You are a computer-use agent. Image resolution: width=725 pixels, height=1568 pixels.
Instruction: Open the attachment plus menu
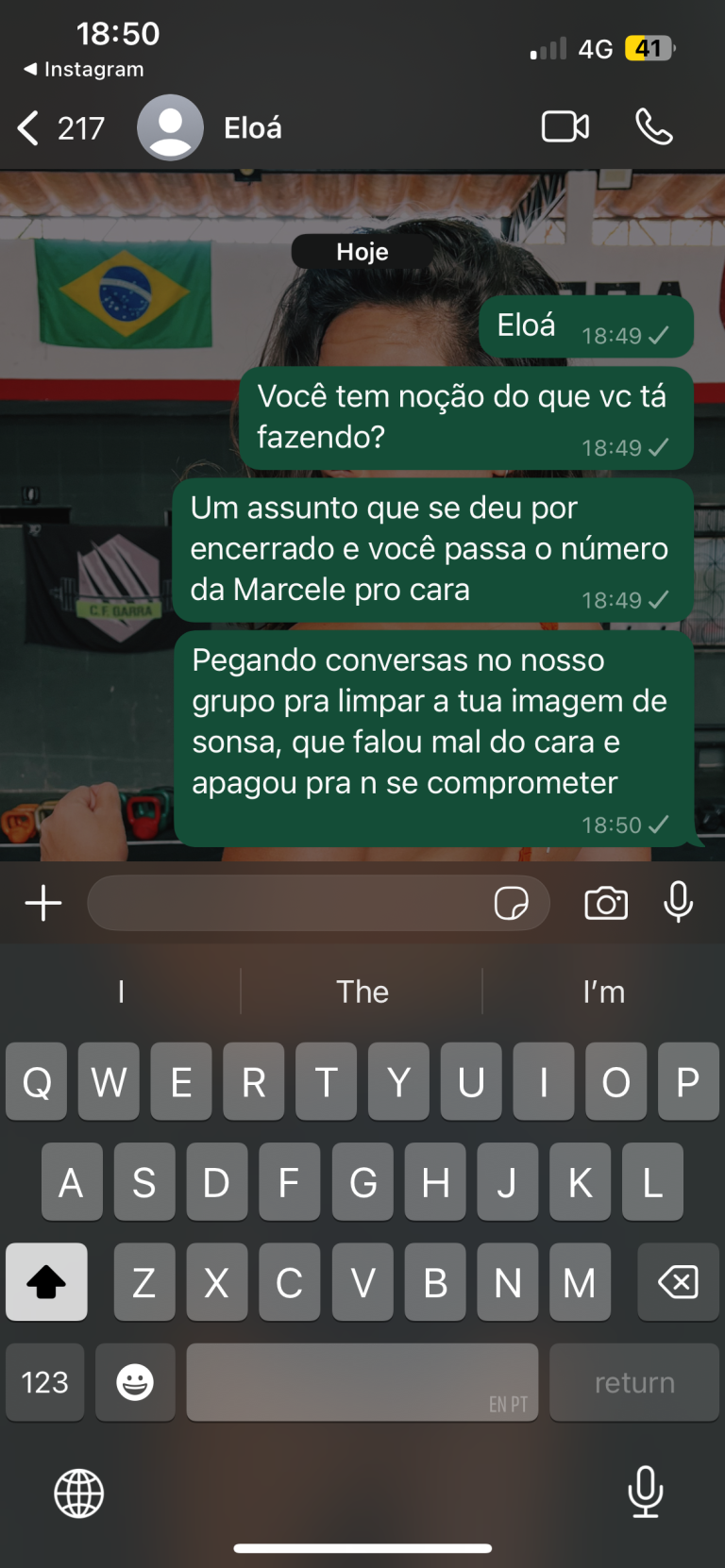point(43,903)
